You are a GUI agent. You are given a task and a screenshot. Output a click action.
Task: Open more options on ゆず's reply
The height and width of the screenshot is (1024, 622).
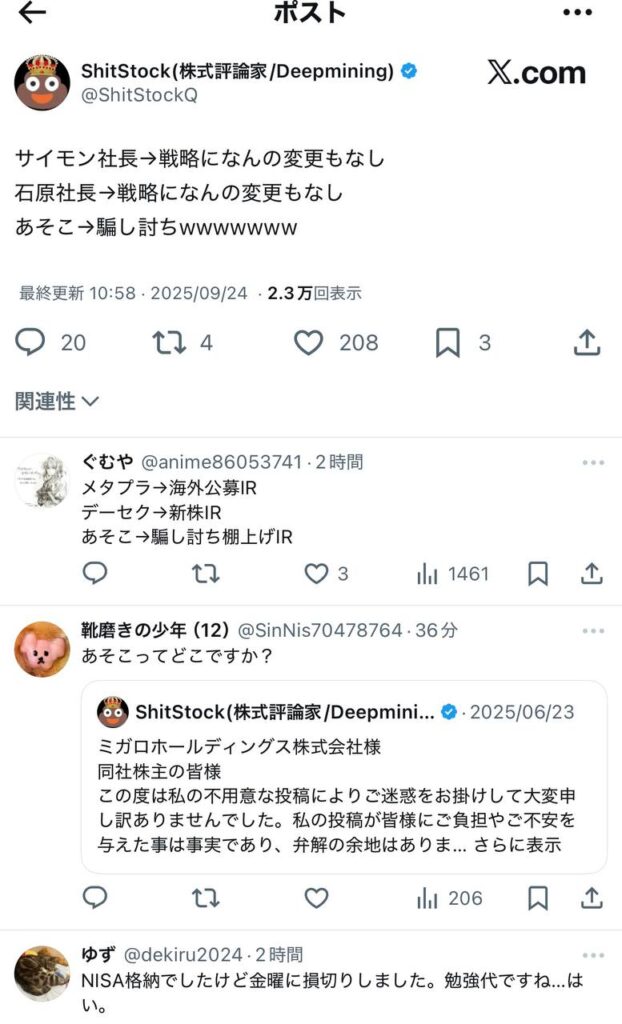593,956
